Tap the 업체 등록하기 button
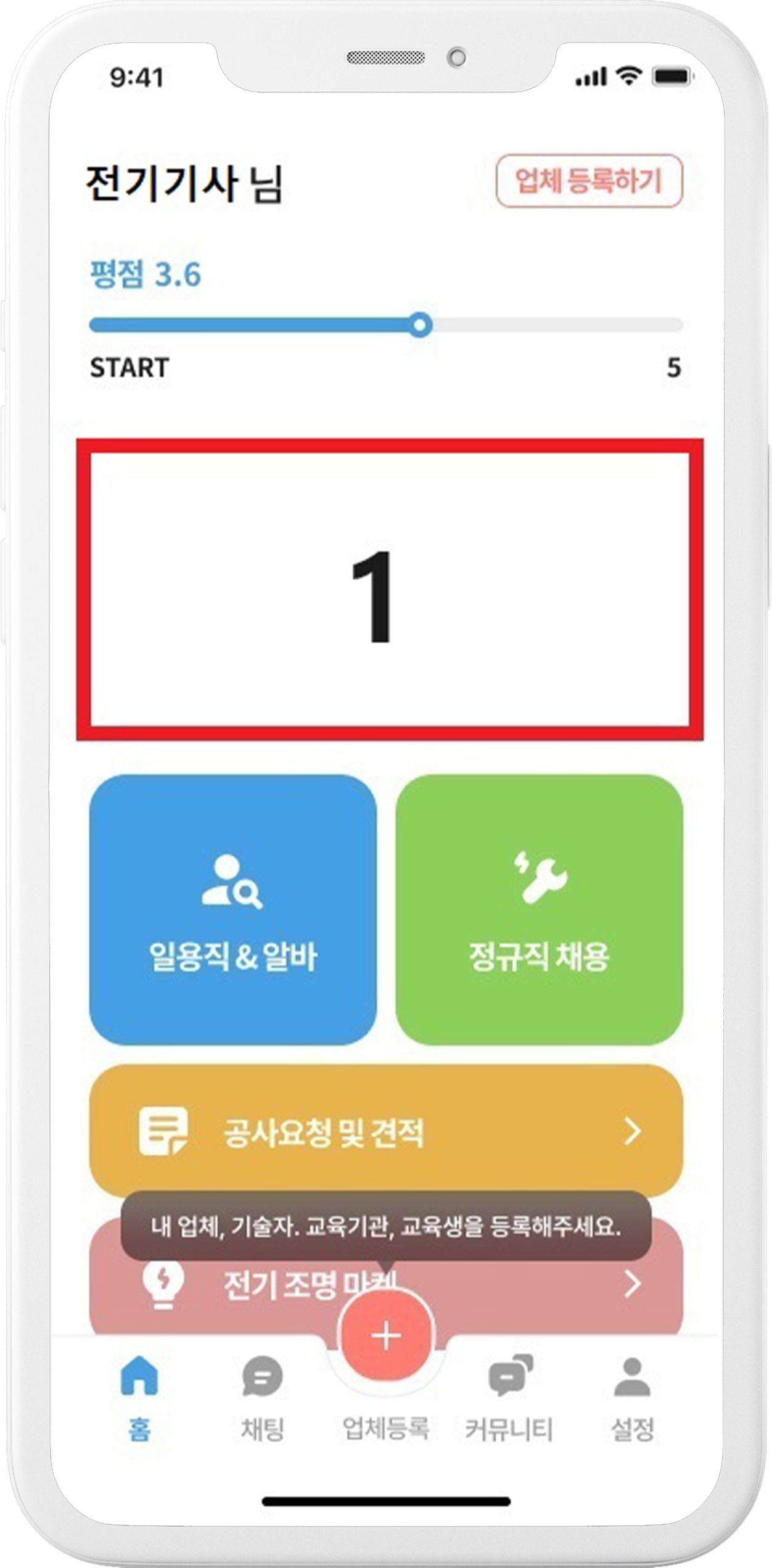The height and width of the screenshot is (1568, 772). click(589, 181)
